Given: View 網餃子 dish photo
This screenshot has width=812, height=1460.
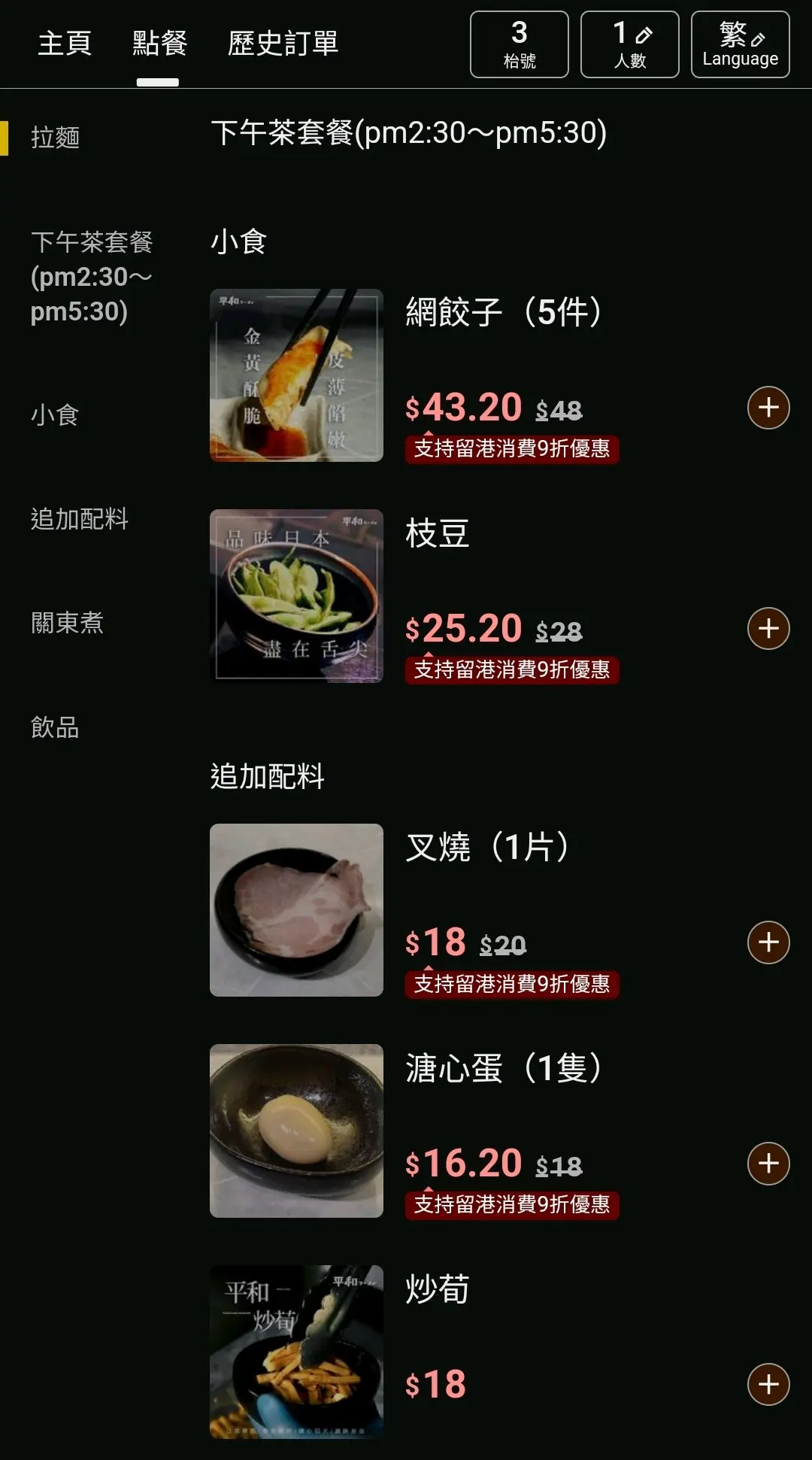Looking at the screenshot, I should tap(296, 375).
